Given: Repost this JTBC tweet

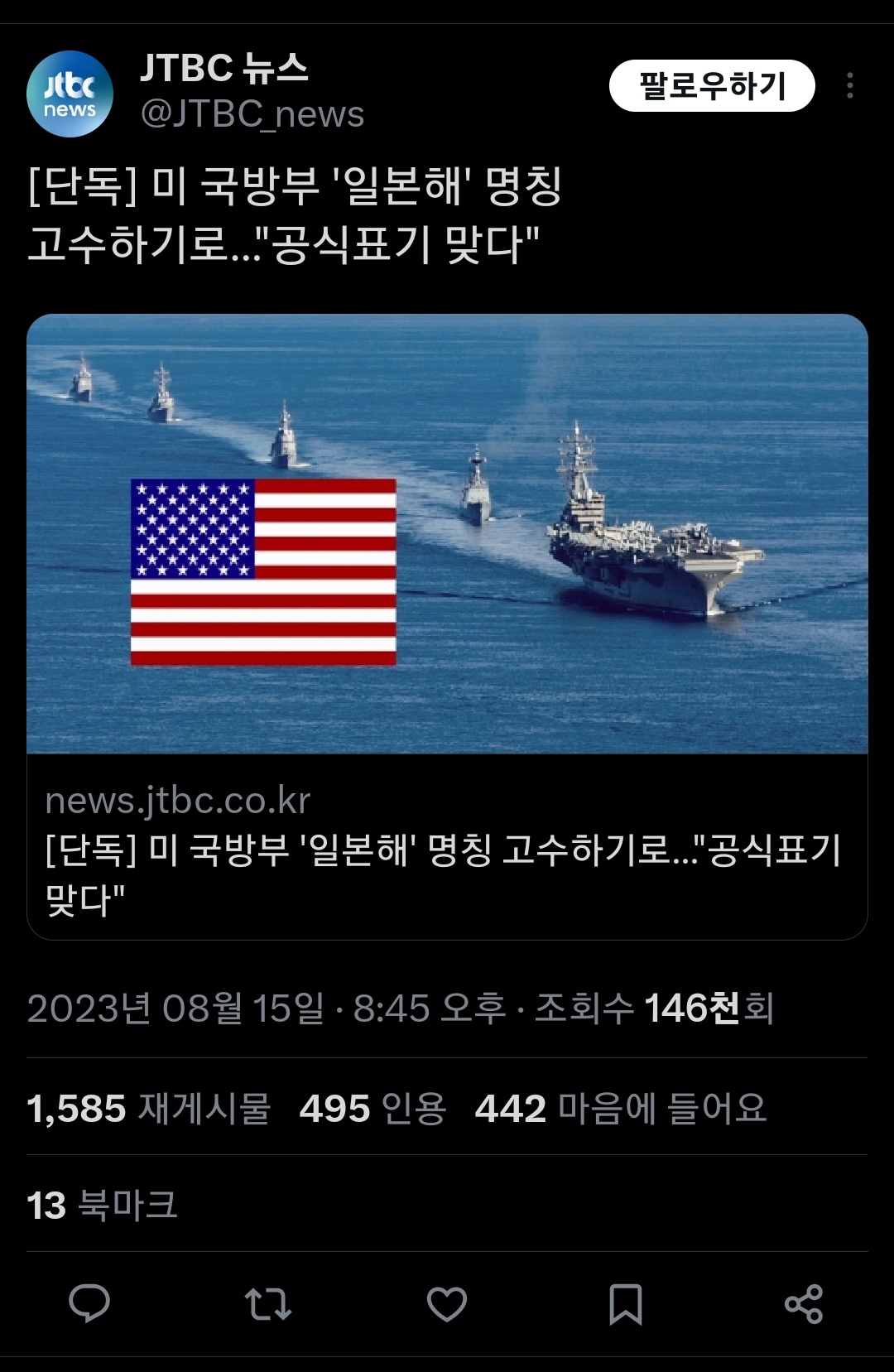Looking at the screenshot, I should 268,1303.
